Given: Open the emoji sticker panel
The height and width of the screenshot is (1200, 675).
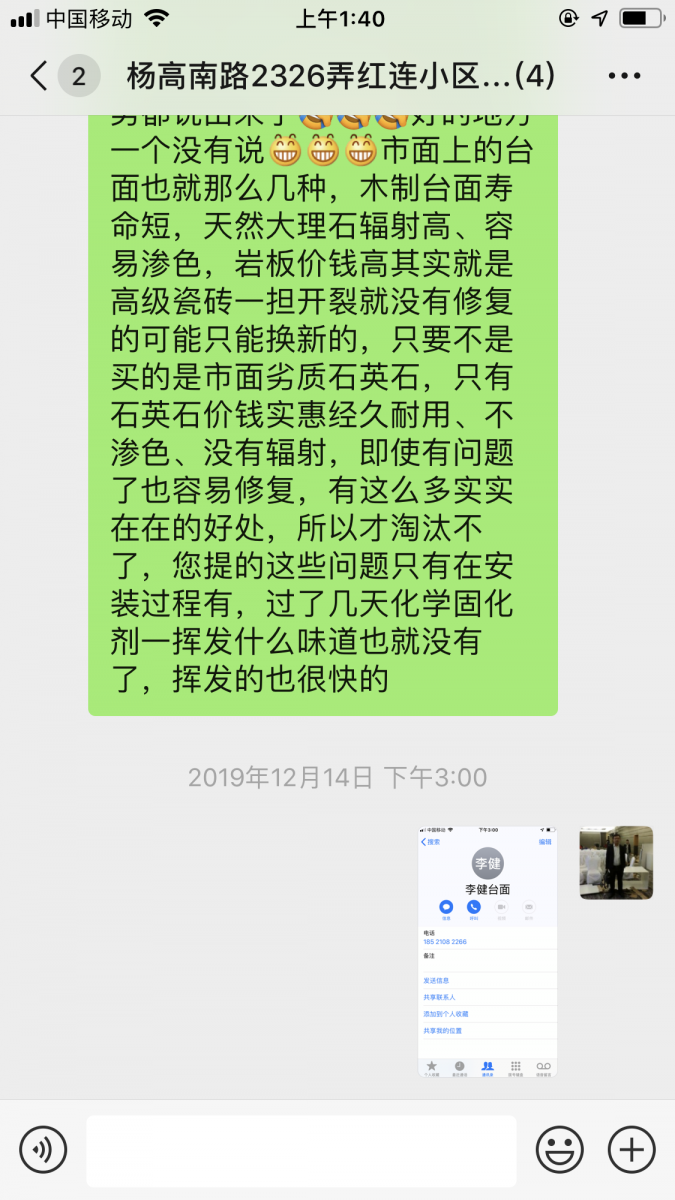Looking at the screenshot, I should [559, 1149].
